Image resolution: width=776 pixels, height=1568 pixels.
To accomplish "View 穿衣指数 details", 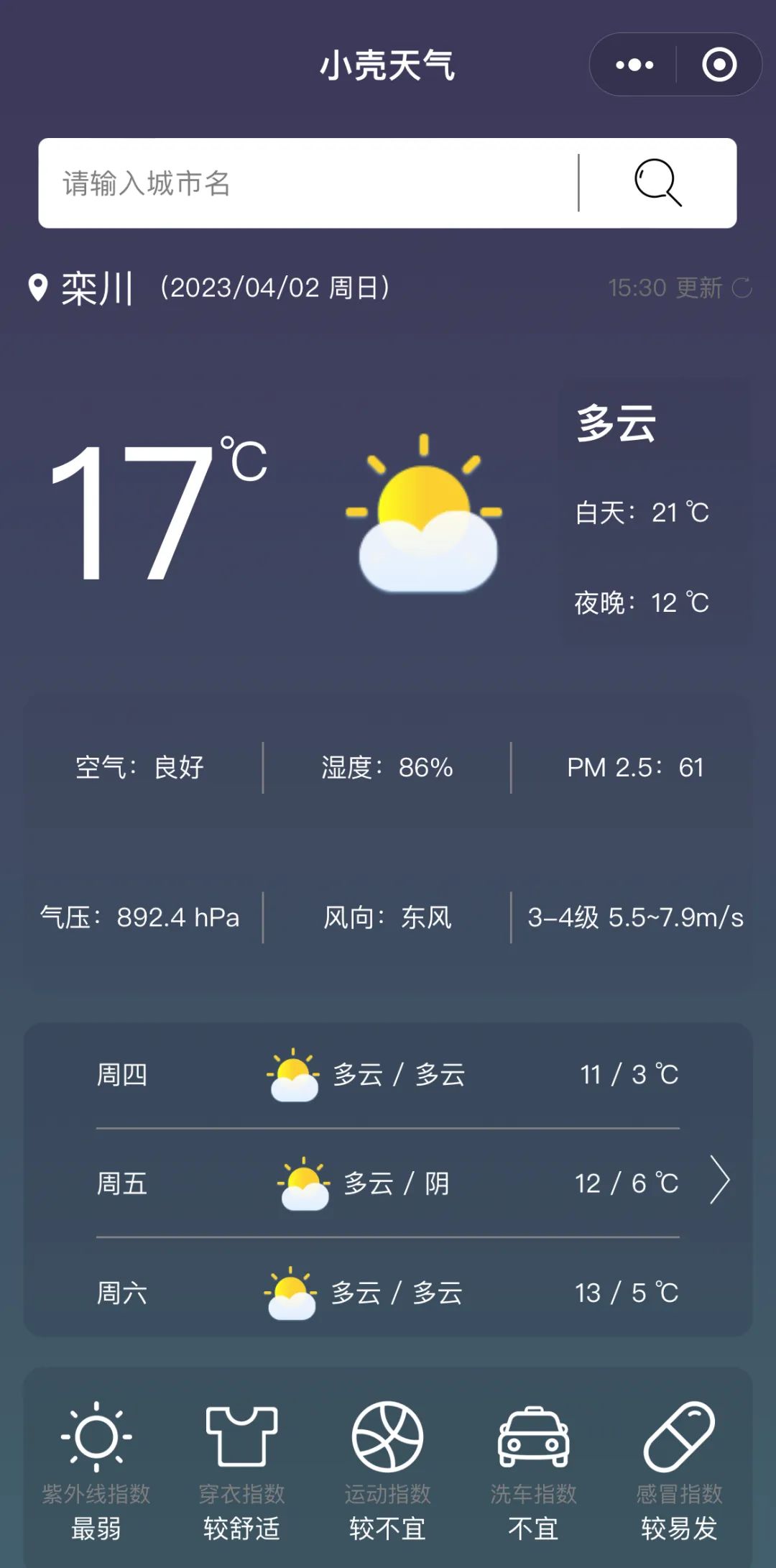I will pos(242,1471).
